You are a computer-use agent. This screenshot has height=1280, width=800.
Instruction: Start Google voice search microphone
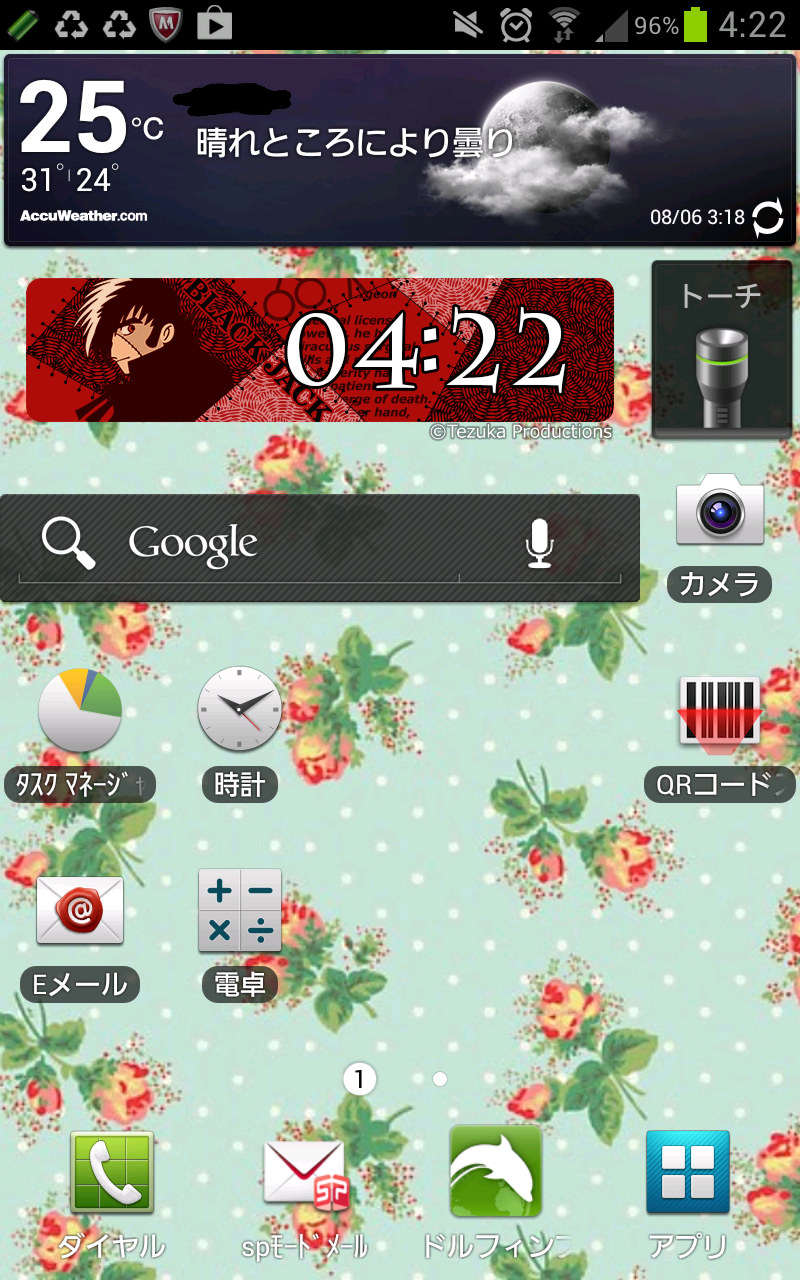(540, 545)
